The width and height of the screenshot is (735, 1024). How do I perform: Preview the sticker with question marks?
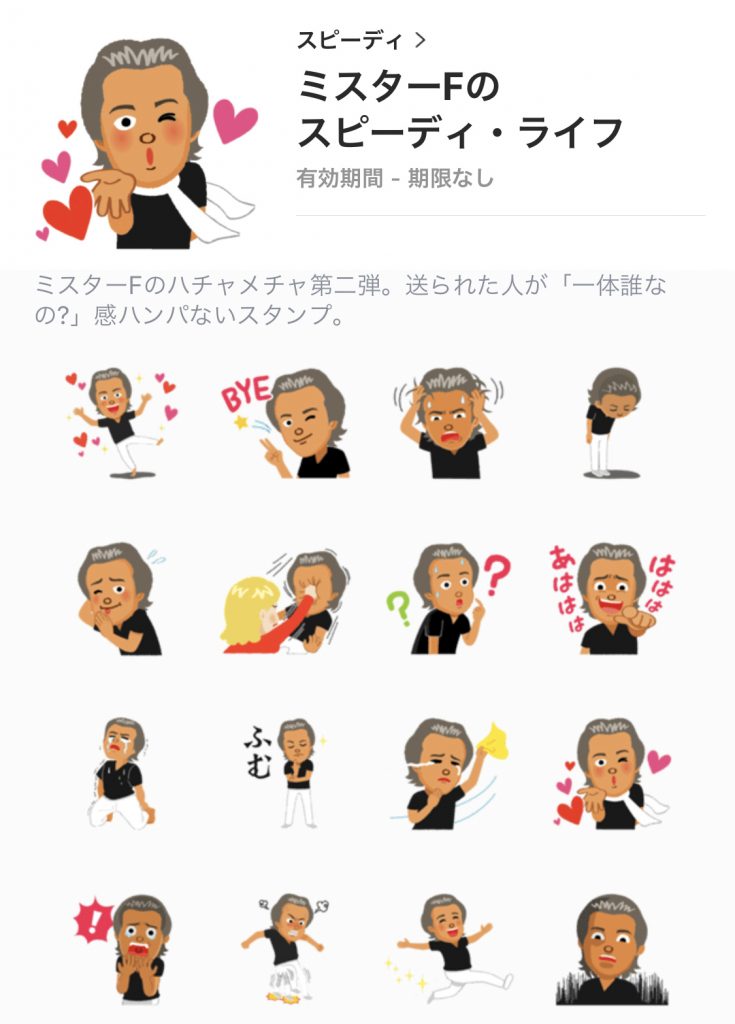coord(447,600)
